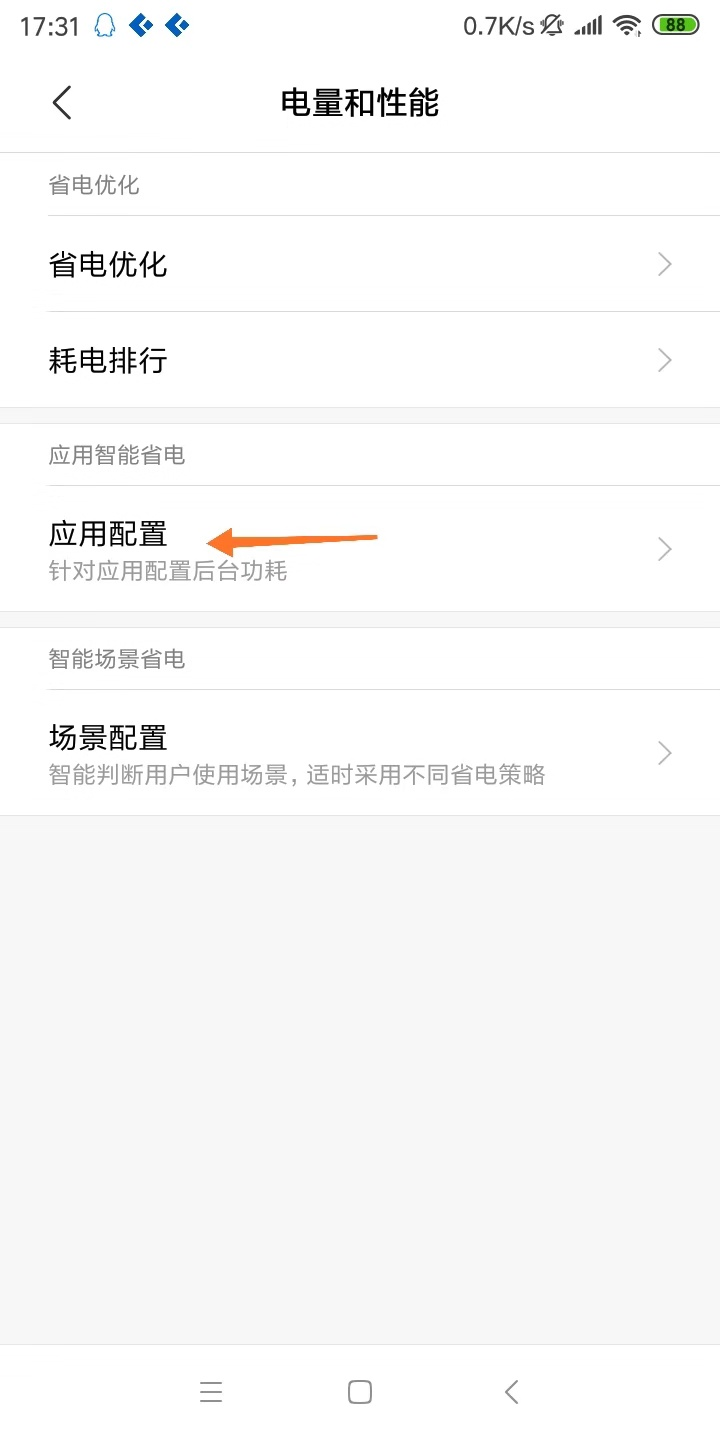Viewport: 720px width, 1440px height.
Task: Go to home screen via navigation bar
Action: point(360,1392)
